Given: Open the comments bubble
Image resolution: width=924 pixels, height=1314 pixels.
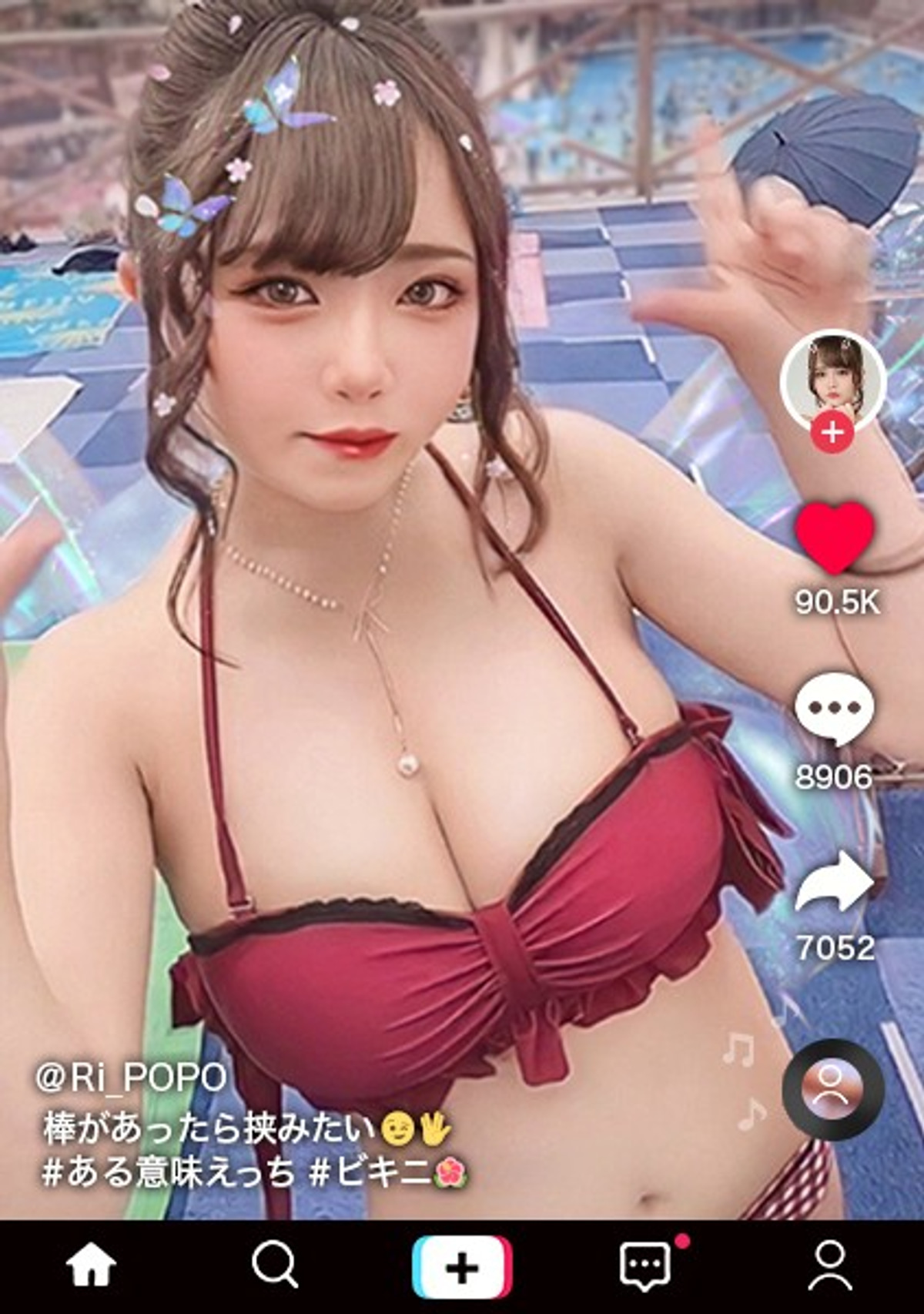Looking at the screenshot, I should [835, 709].
